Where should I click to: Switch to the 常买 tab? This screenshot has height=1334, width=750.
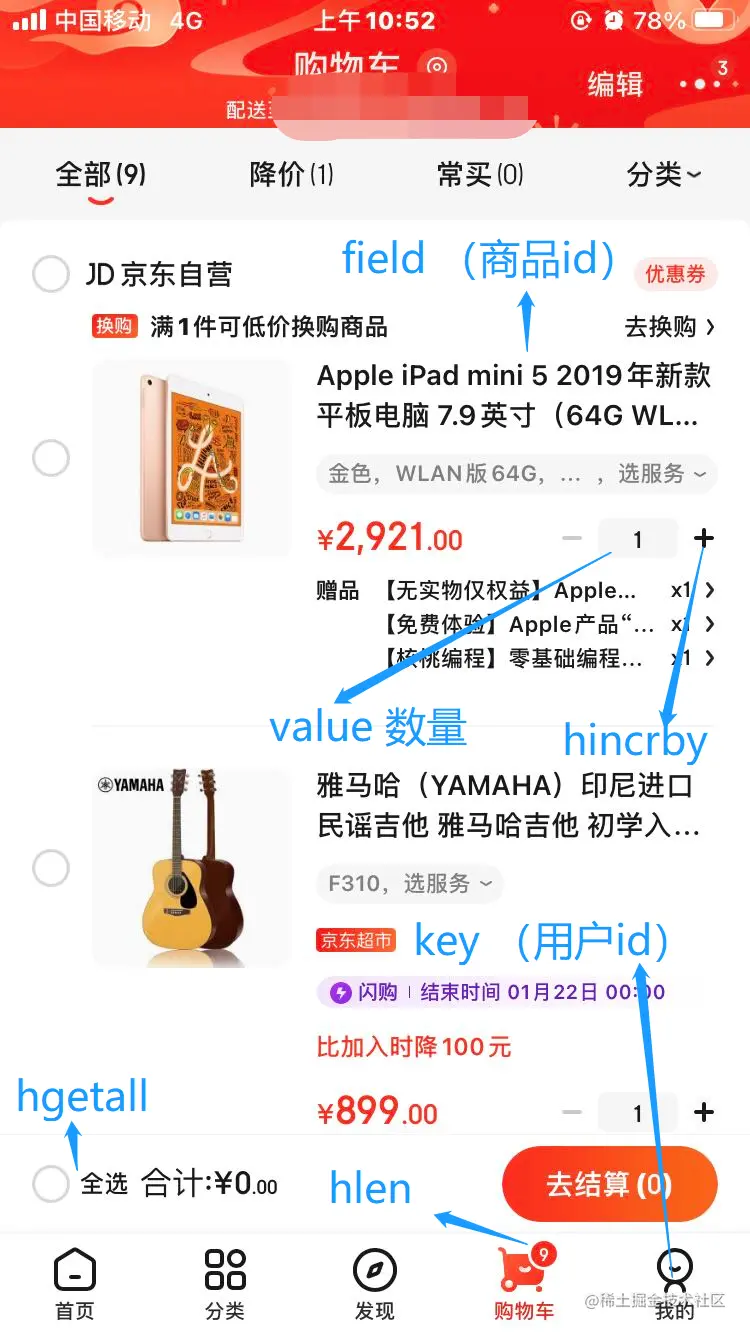[x=480, y=175]
